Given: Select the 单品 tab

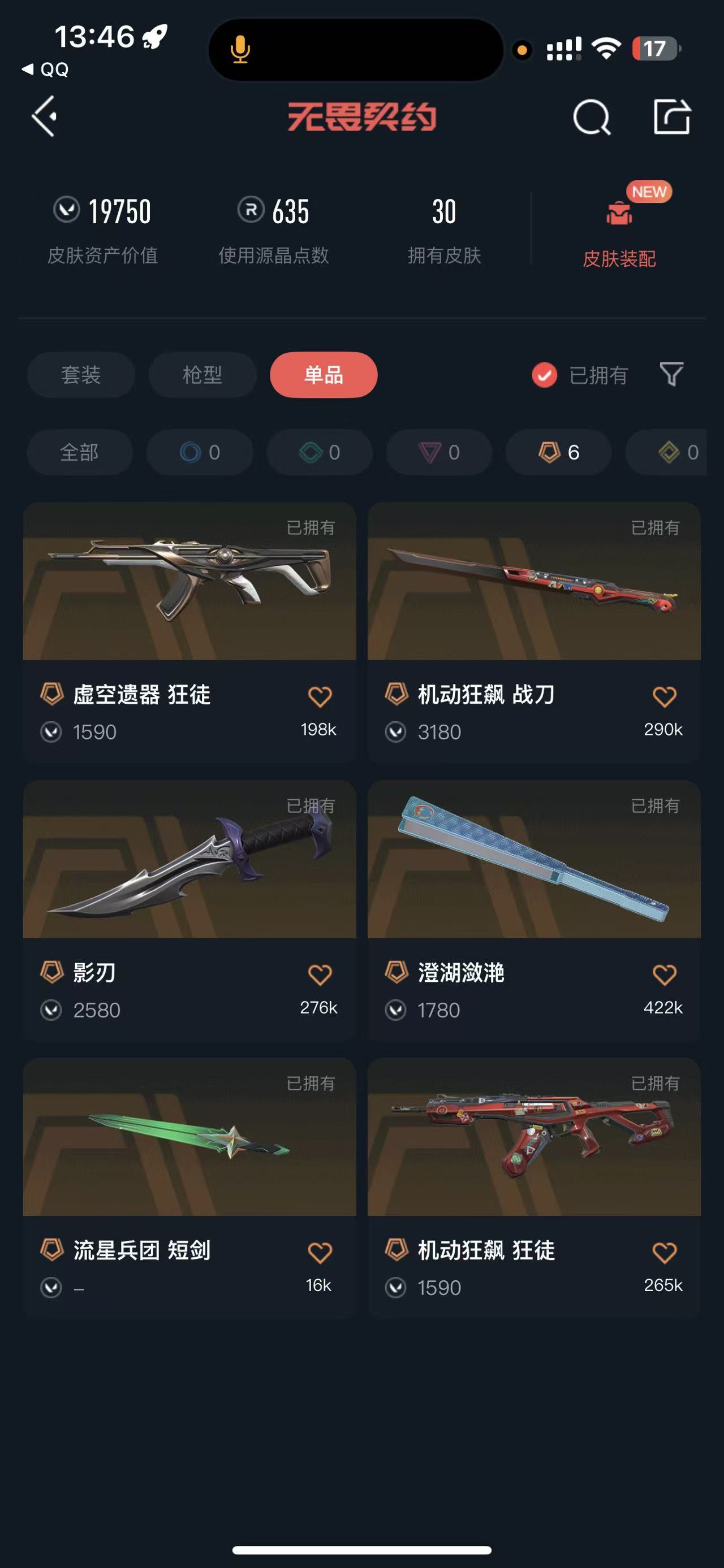Looking at the screenshot, I should (324, 374).
